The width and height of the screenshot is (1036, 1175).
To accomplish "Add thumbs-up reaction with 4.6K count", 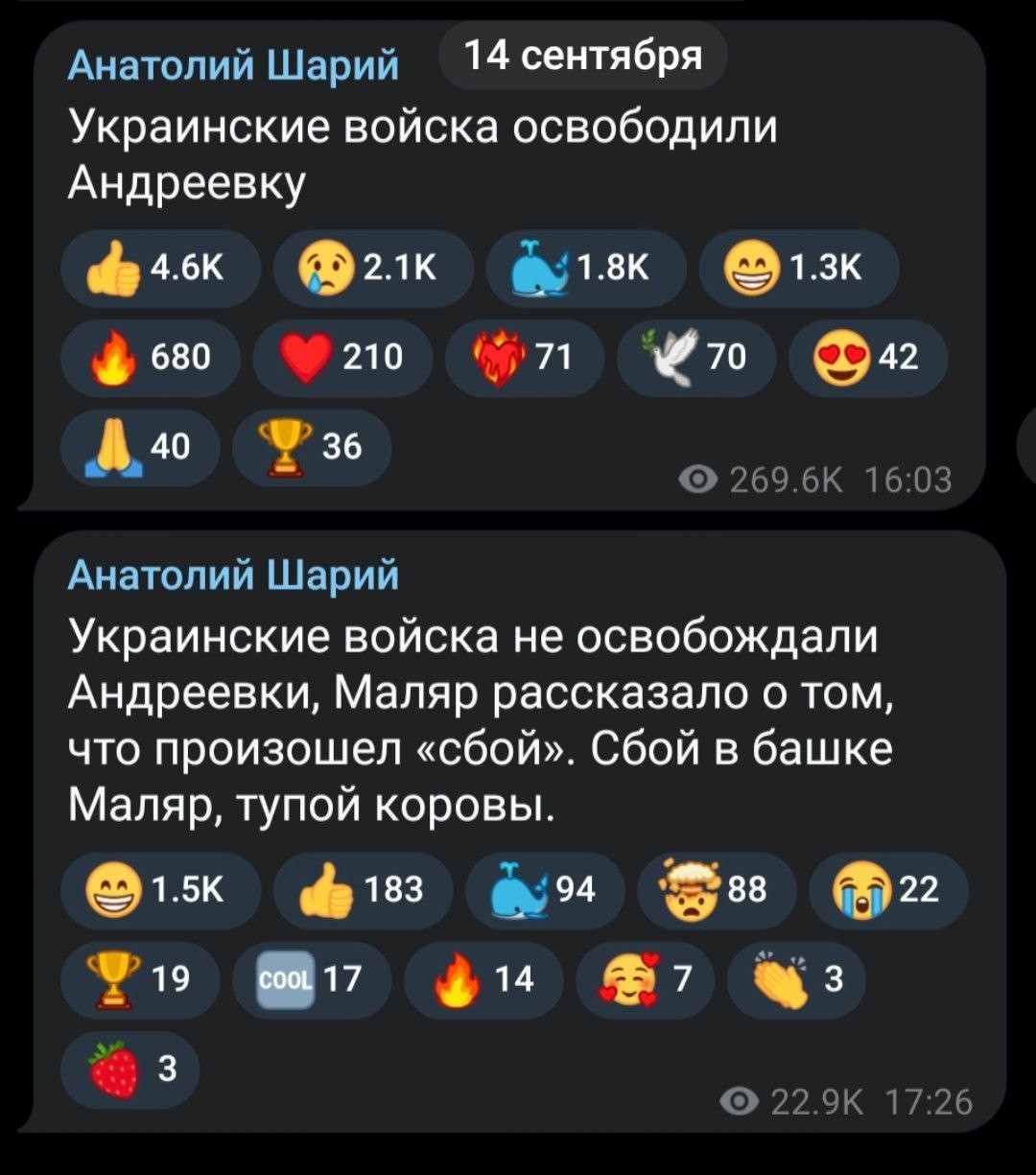I will (160, 270).
